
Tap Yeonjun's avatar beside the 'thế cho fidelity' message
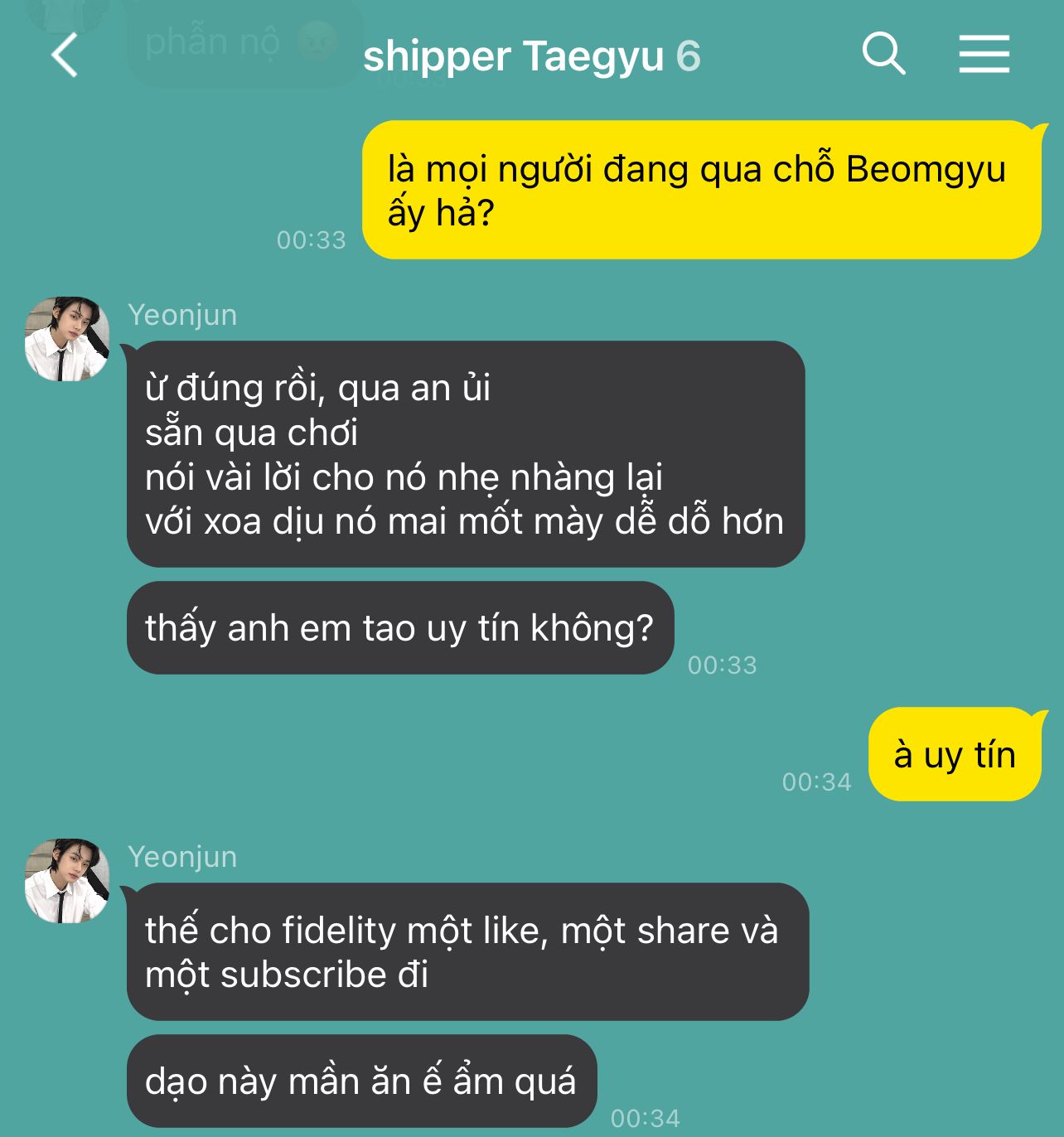(x=67, y=881)
